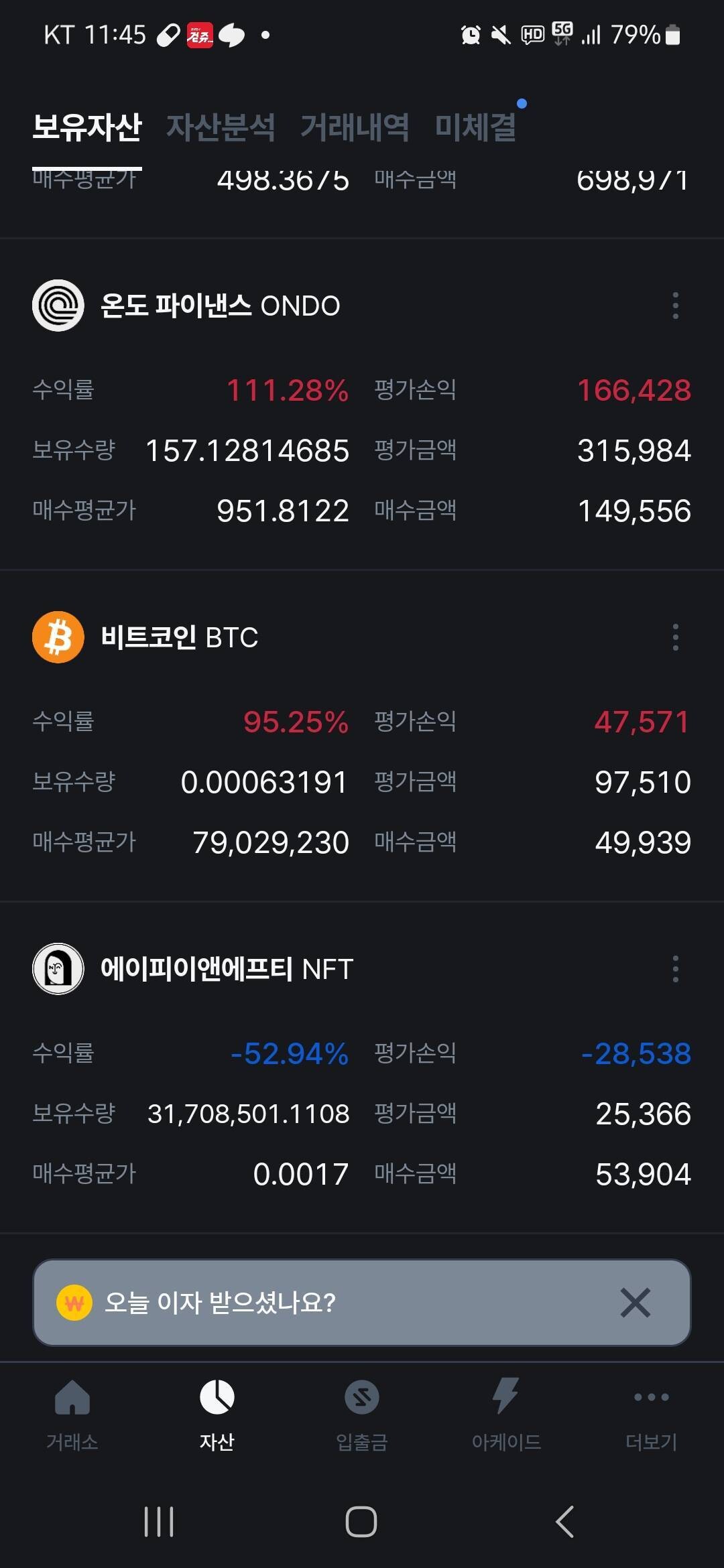Switch to the 자산분석 tab
724x1568 pixels.
[x=221, y=129]
